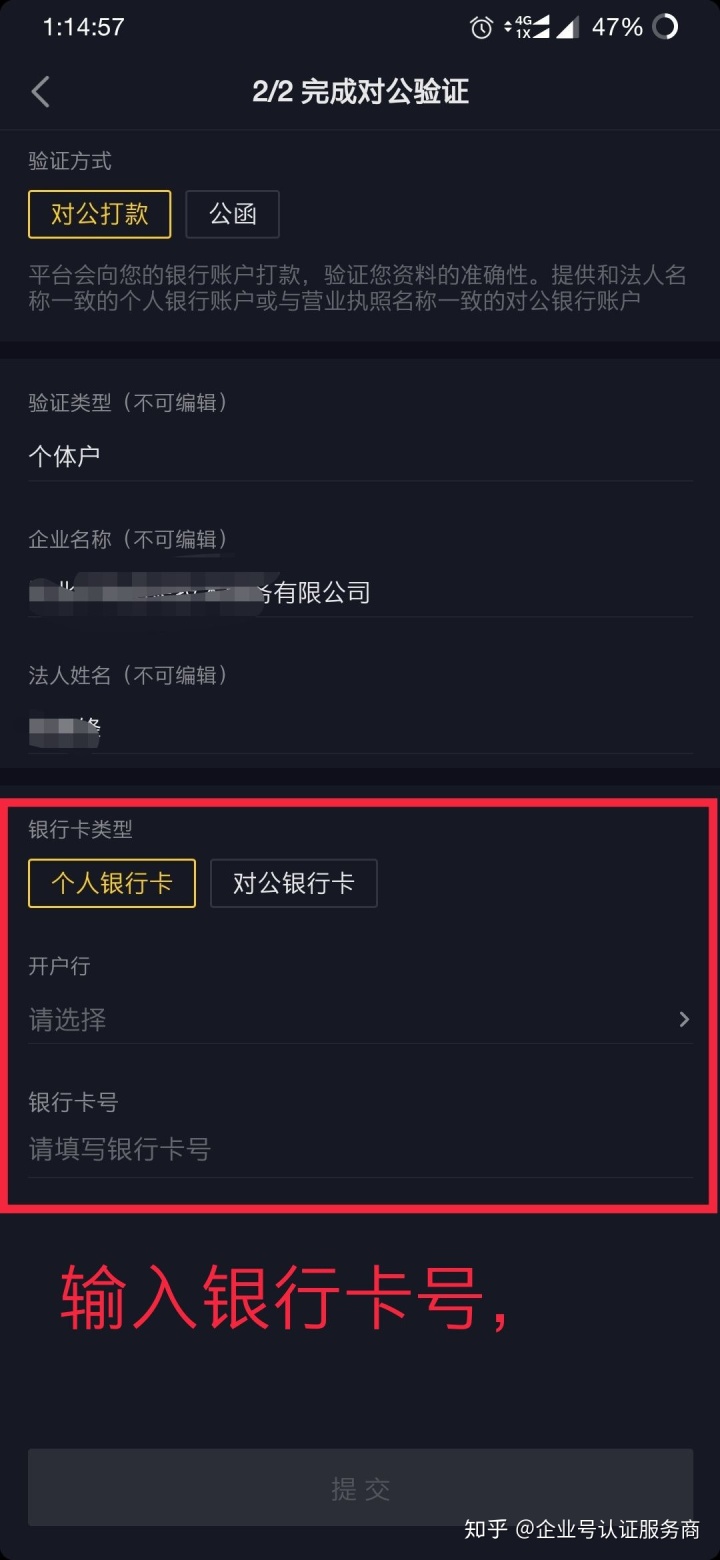The image size is (720, 1560).
Task: Switch verification method to 公函
Action: [x=232, y=214]
